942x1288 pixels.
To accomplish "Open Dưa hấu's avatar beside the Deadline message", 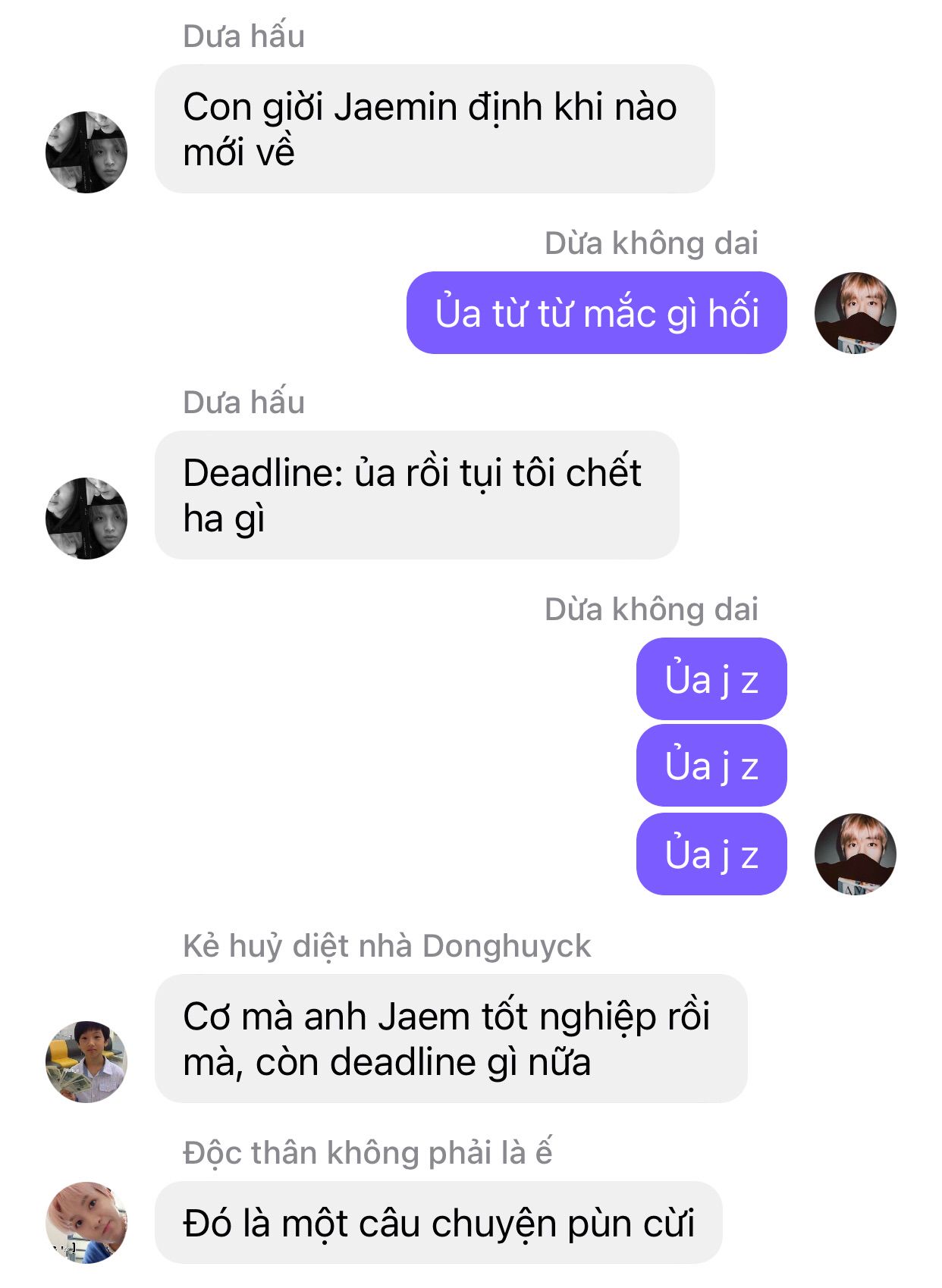I will point(86,518).
